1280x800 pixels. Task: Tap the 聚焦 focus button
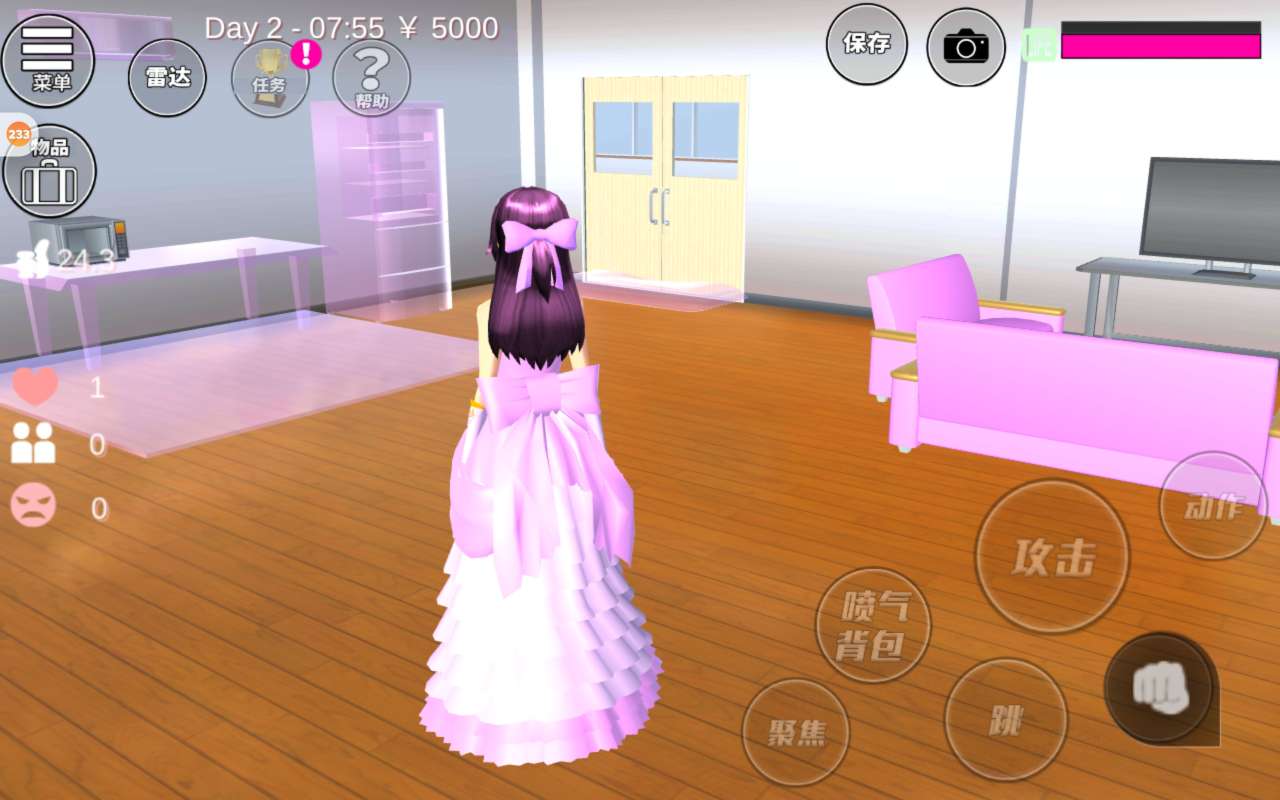pos(796,733)
